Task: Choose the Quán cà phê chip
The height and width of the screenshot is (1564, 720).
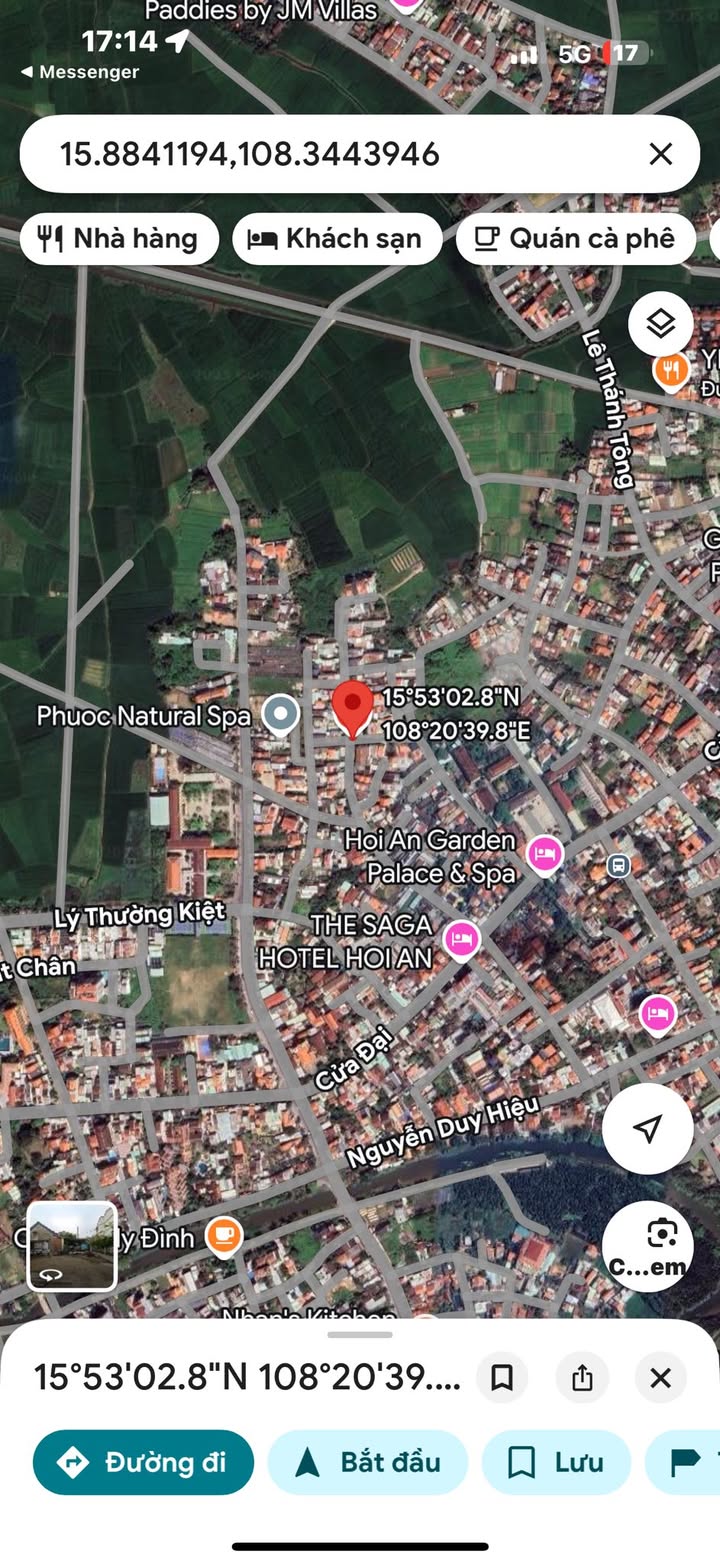Action: tap(576, 239)
